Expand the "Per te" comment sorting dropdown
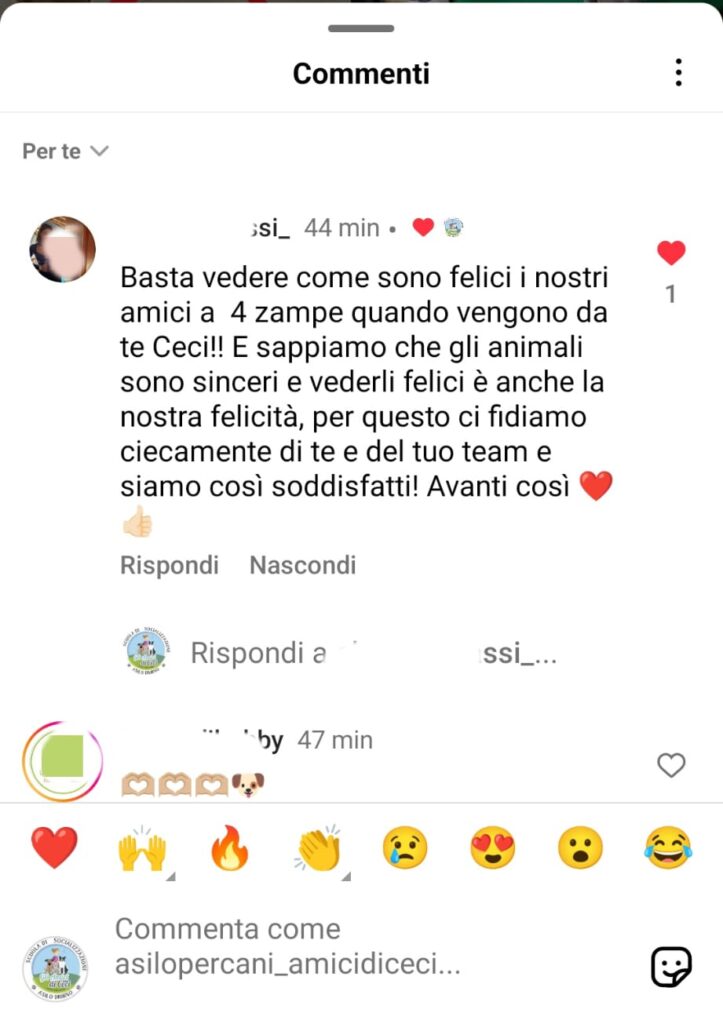The width and height of the screenshot is (723, 1024). coord(66,151)
